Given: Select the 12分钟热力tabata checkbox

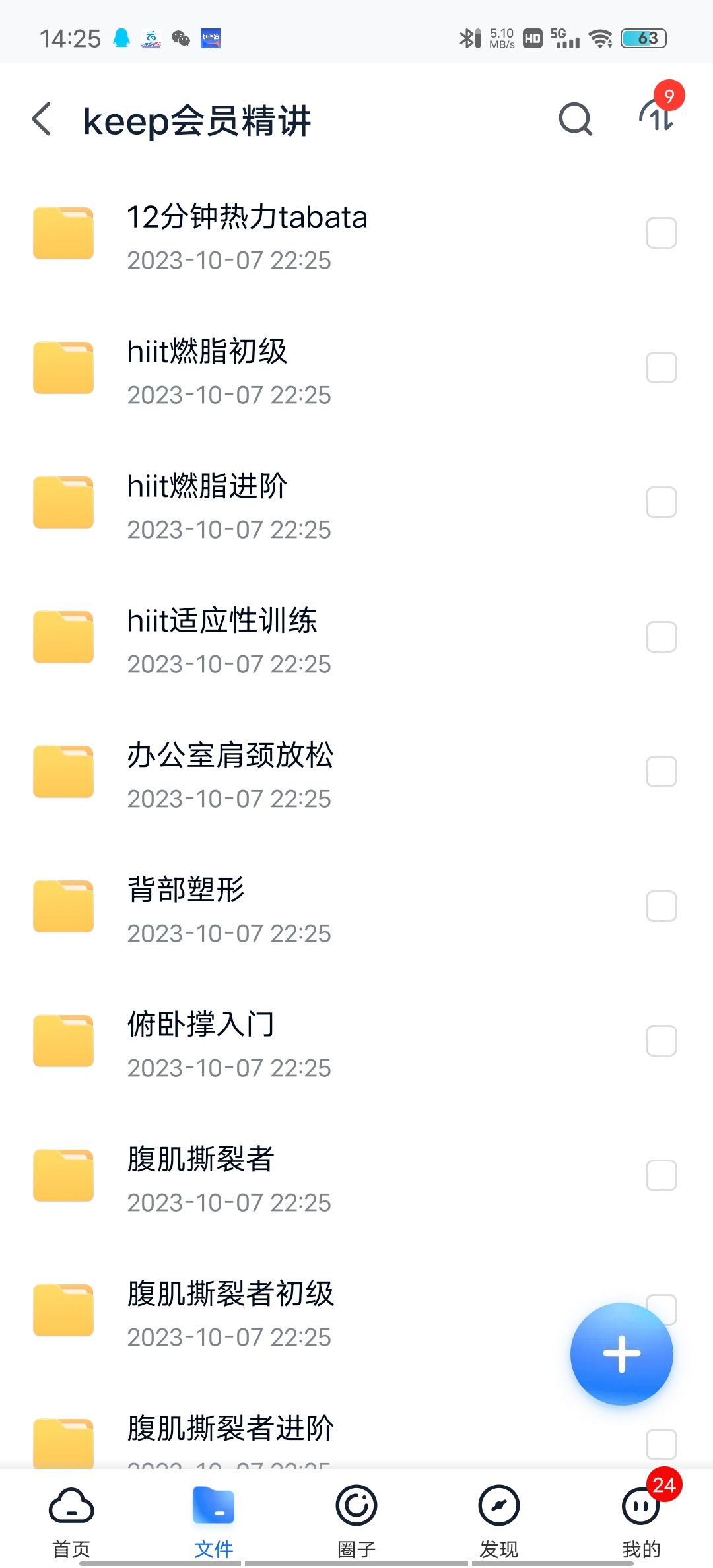Looking at the screenshot, I should point(662,233).
